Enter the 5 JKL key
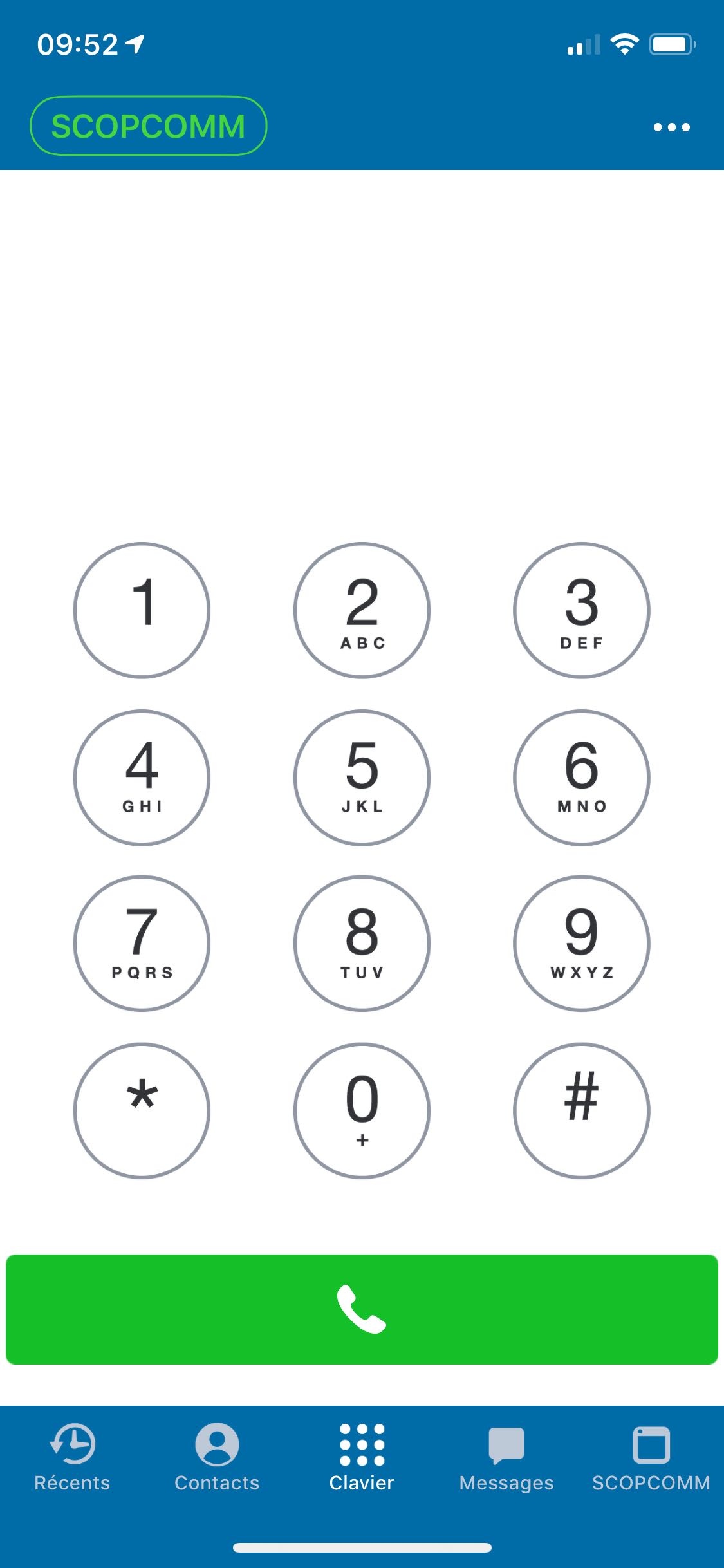The image size is (724, 1568). 362,778
